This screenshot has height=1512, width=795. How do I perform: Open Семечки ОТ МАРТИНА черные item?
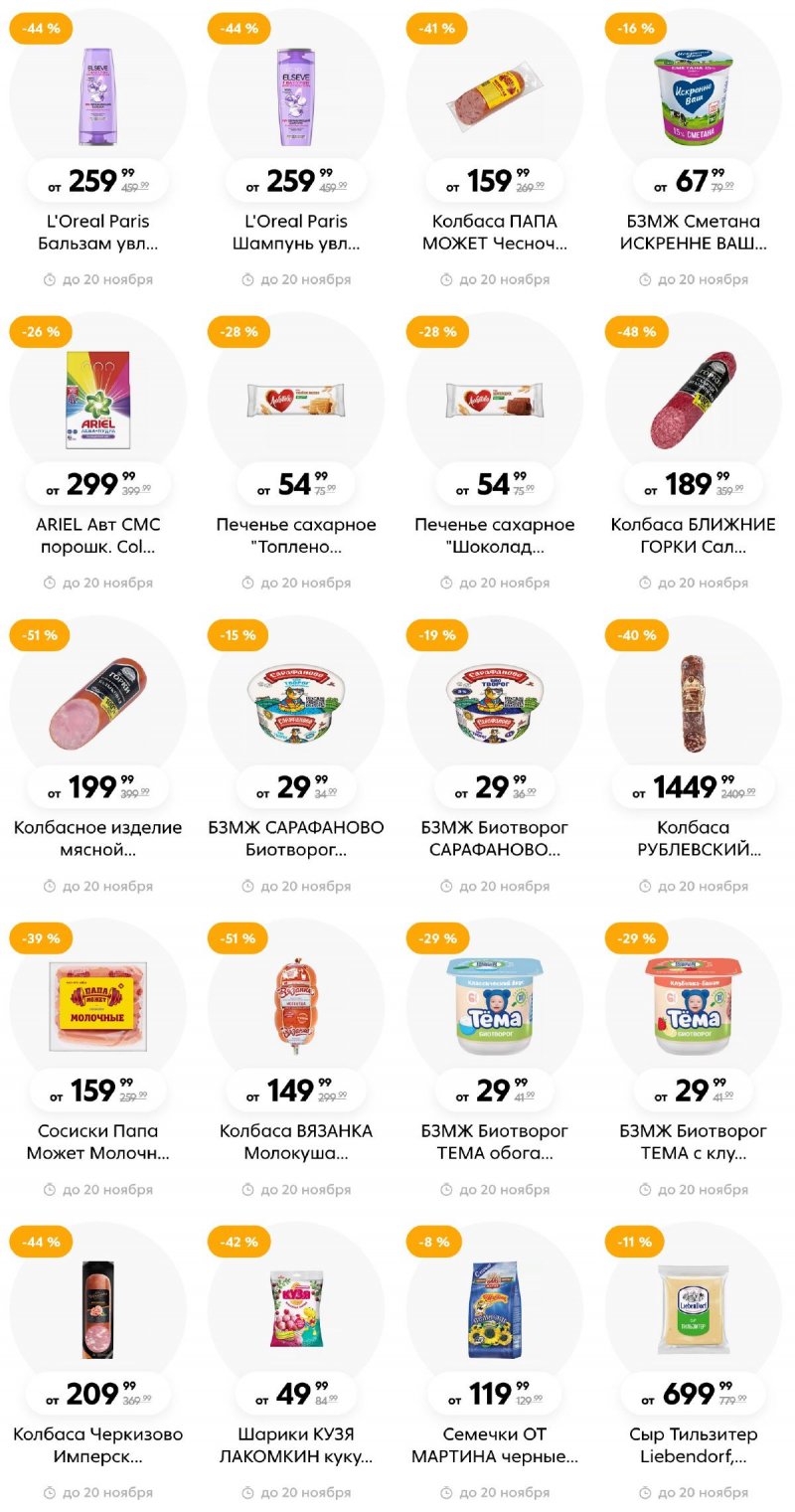(x=495, y=1312)
